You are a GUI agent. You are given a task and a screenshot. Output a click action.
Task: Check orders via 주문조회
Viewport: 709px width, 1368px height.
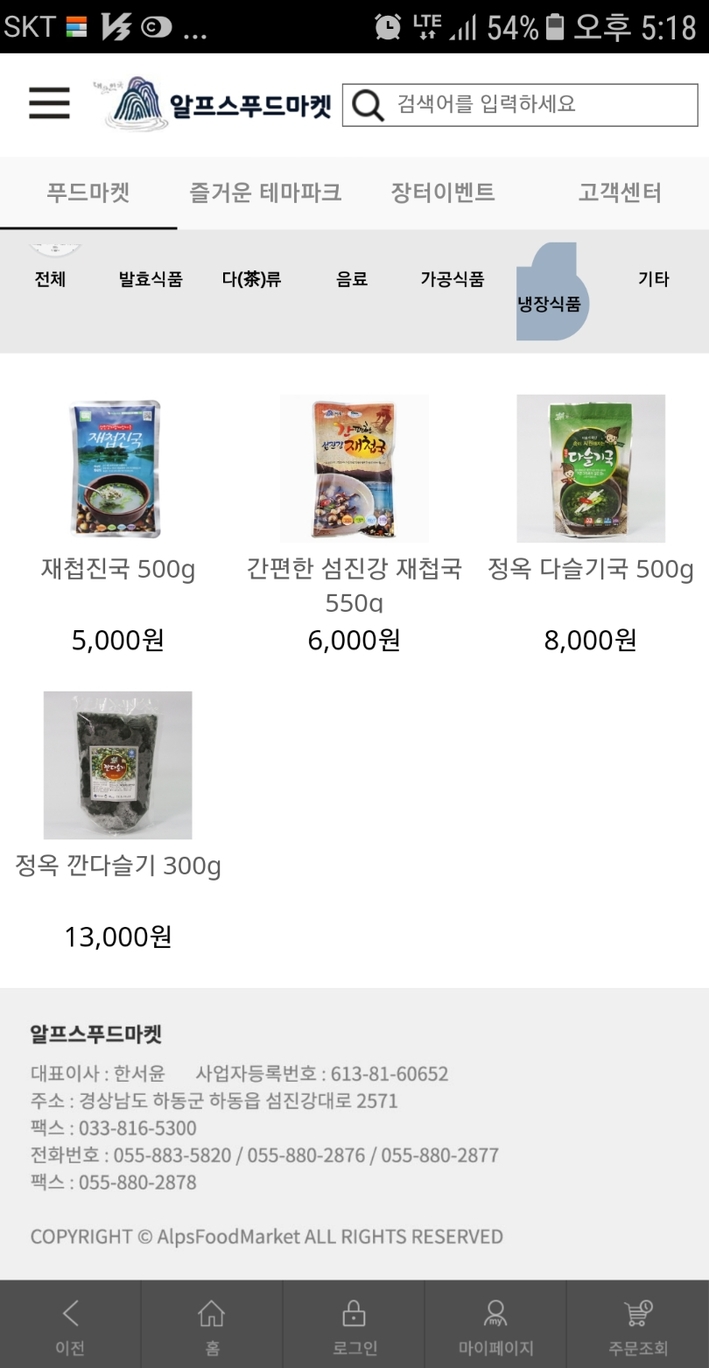tap(637, 1324)
